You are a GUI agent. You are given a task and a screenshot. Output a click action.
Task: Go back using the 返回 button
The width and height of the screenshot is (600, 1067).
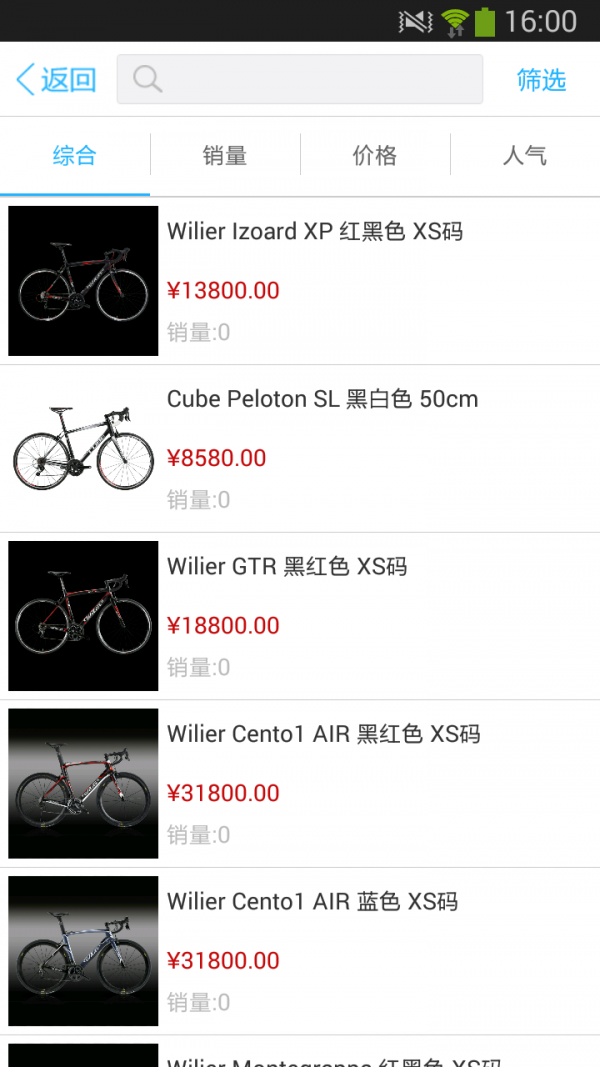[56, 80]
